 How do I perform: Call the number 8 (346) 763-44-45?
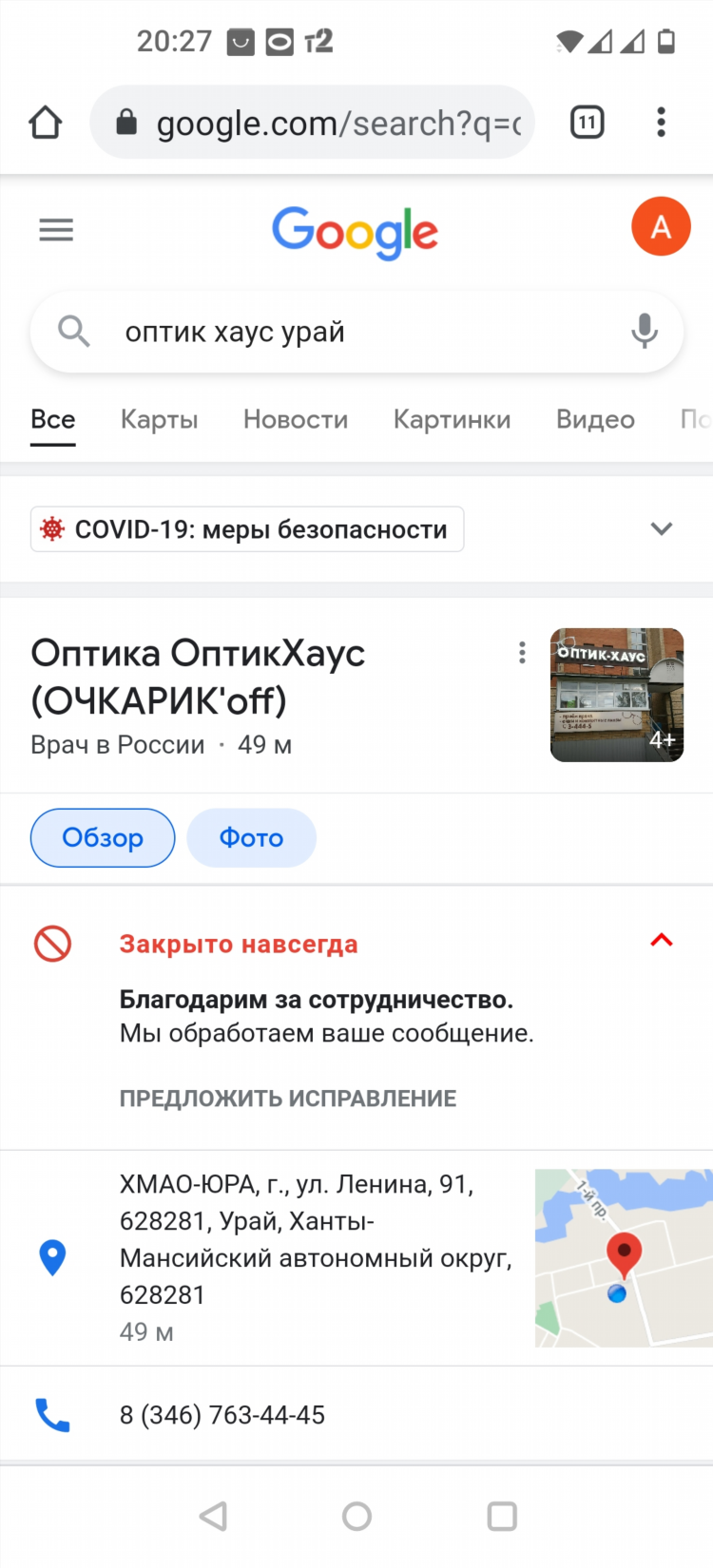(222, 1415)
